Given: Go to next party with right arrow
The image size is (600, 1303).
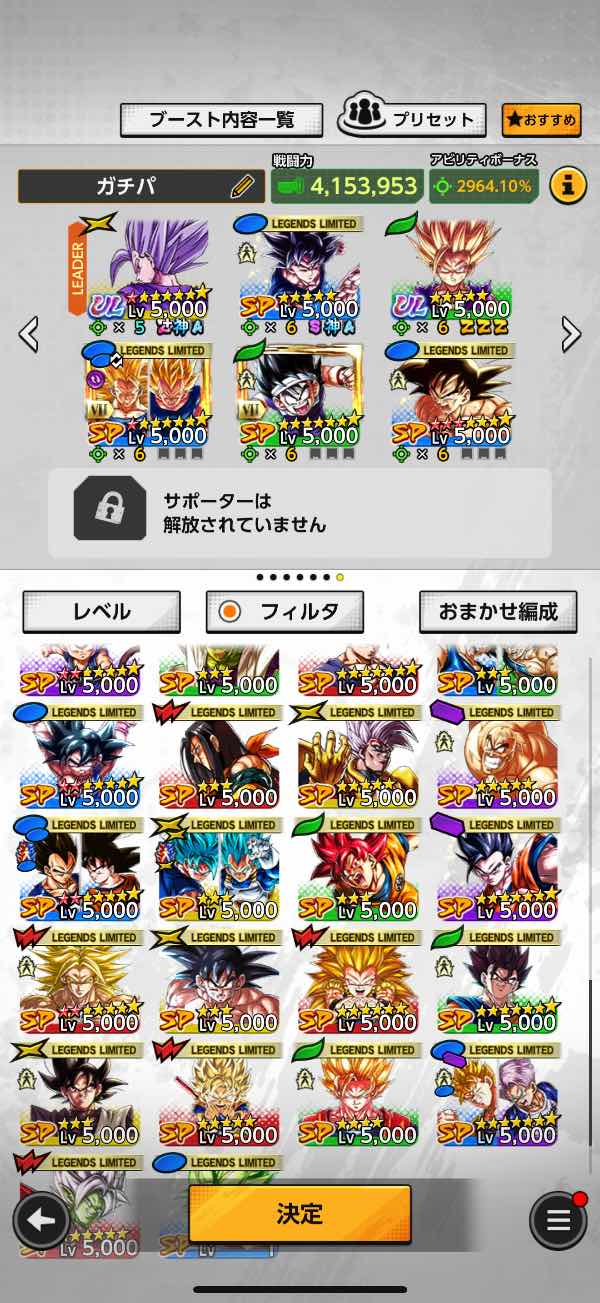Looking at the screenshot, I should 571,334.
